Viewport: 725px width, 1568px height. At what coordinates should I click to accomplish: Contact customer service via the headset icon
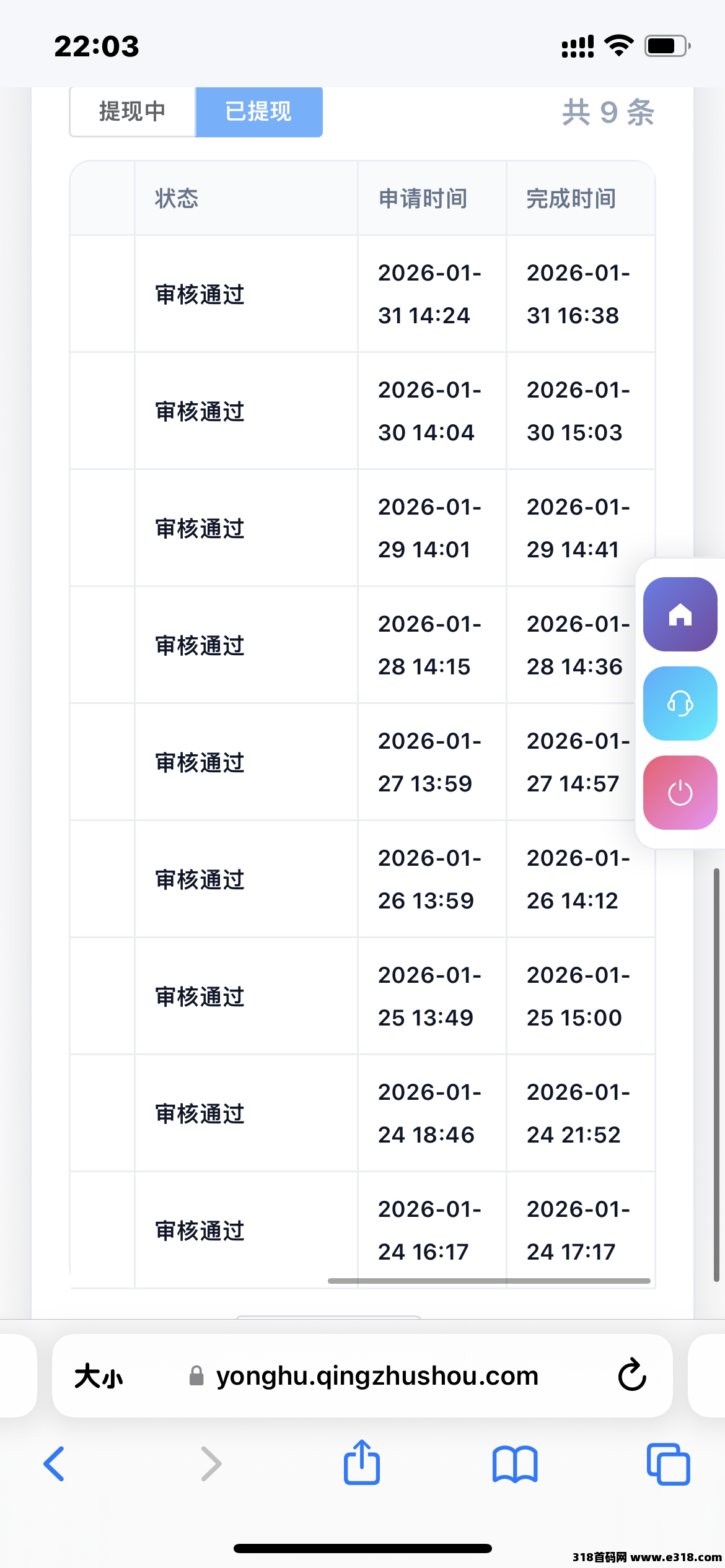(680, 703)
